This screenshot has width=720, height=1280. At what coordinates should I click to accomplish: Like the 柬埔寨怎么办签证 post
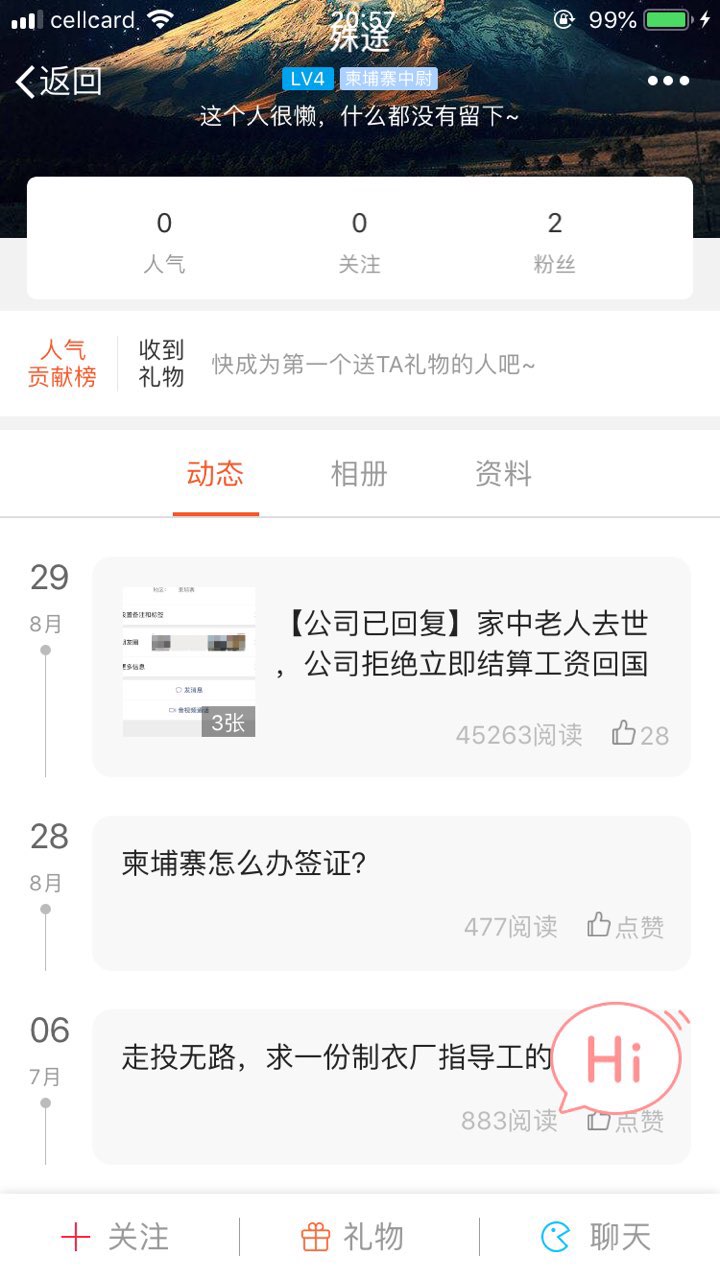click(x=626, y=926)
